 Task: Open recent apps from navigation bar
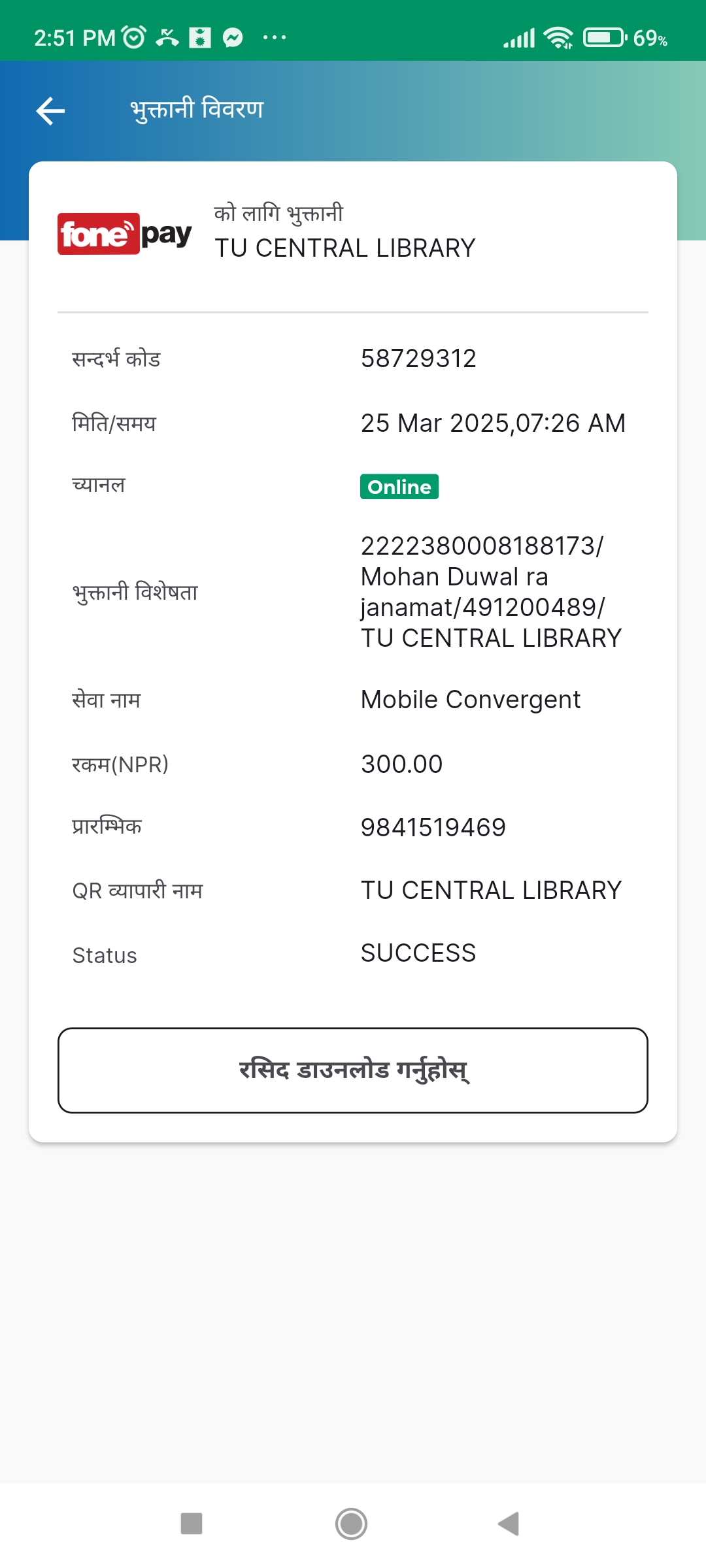coord(192,1524)
